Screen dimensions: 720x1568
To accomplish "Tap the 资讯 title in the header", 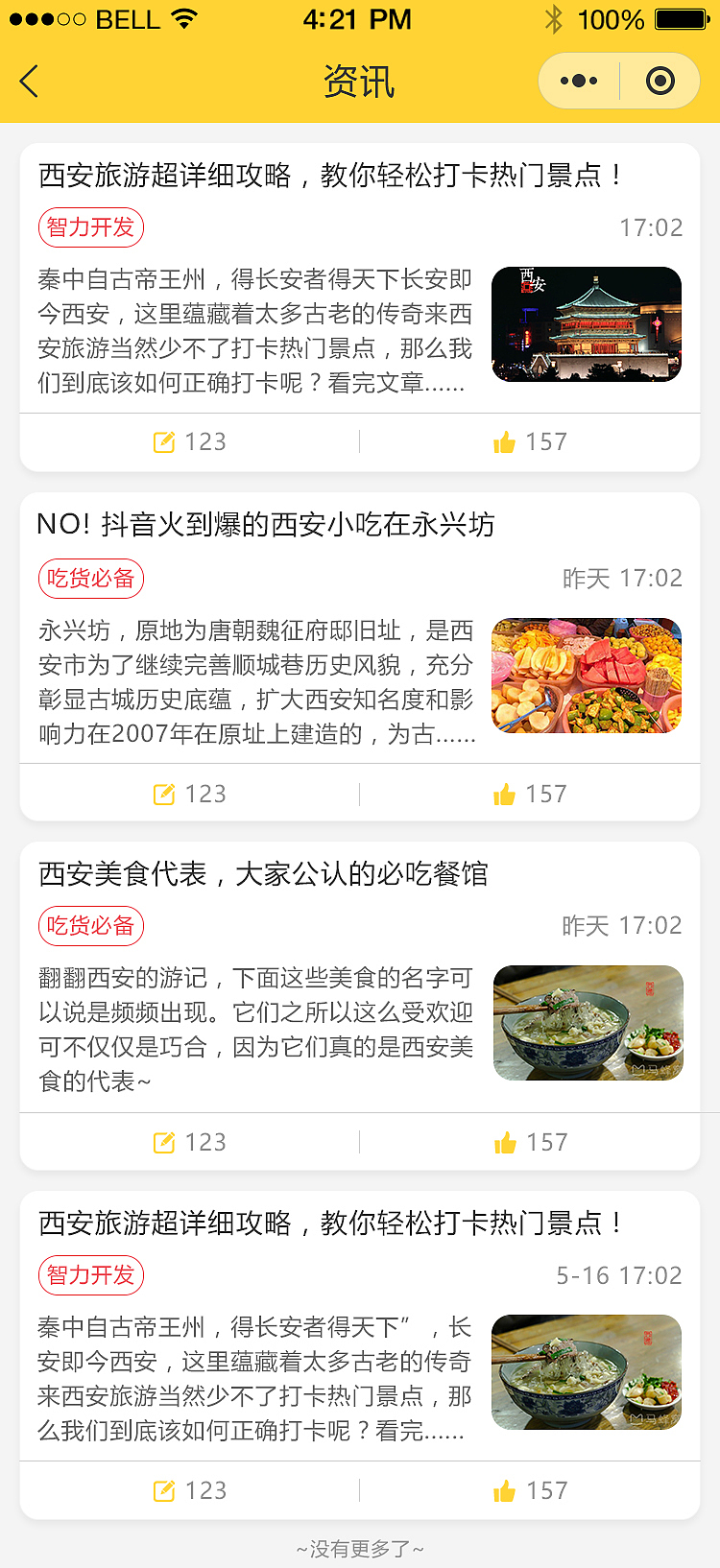I will point(360,82).
